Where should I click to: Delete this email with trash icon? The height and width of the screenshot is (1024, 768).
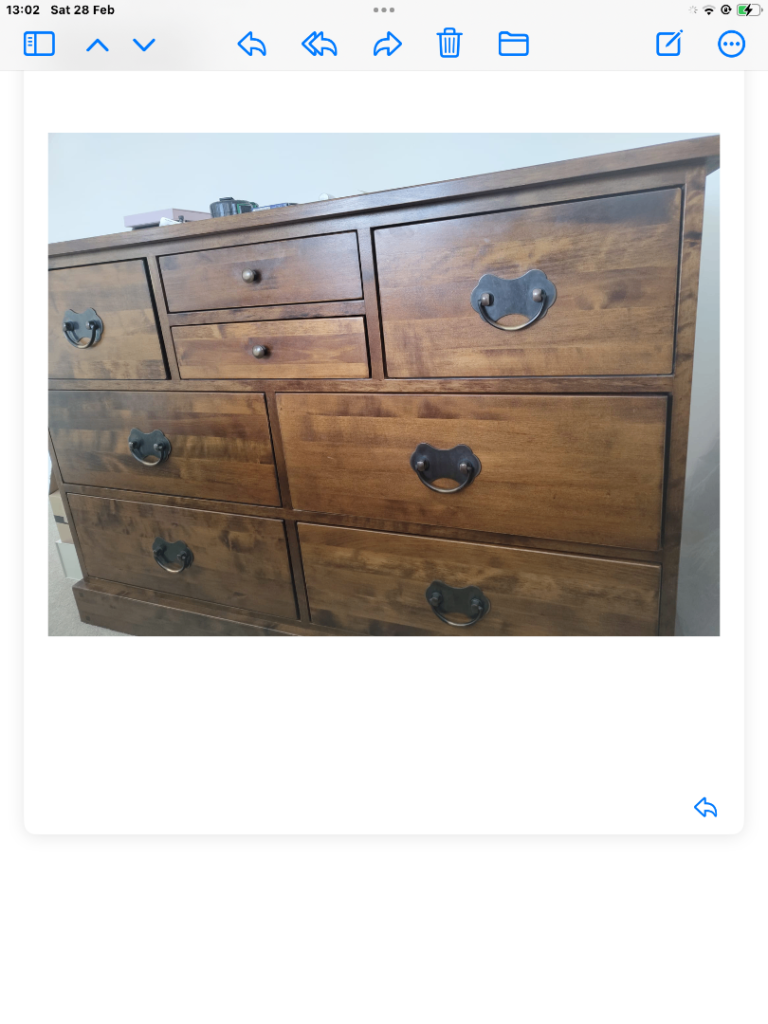[449, 44]
